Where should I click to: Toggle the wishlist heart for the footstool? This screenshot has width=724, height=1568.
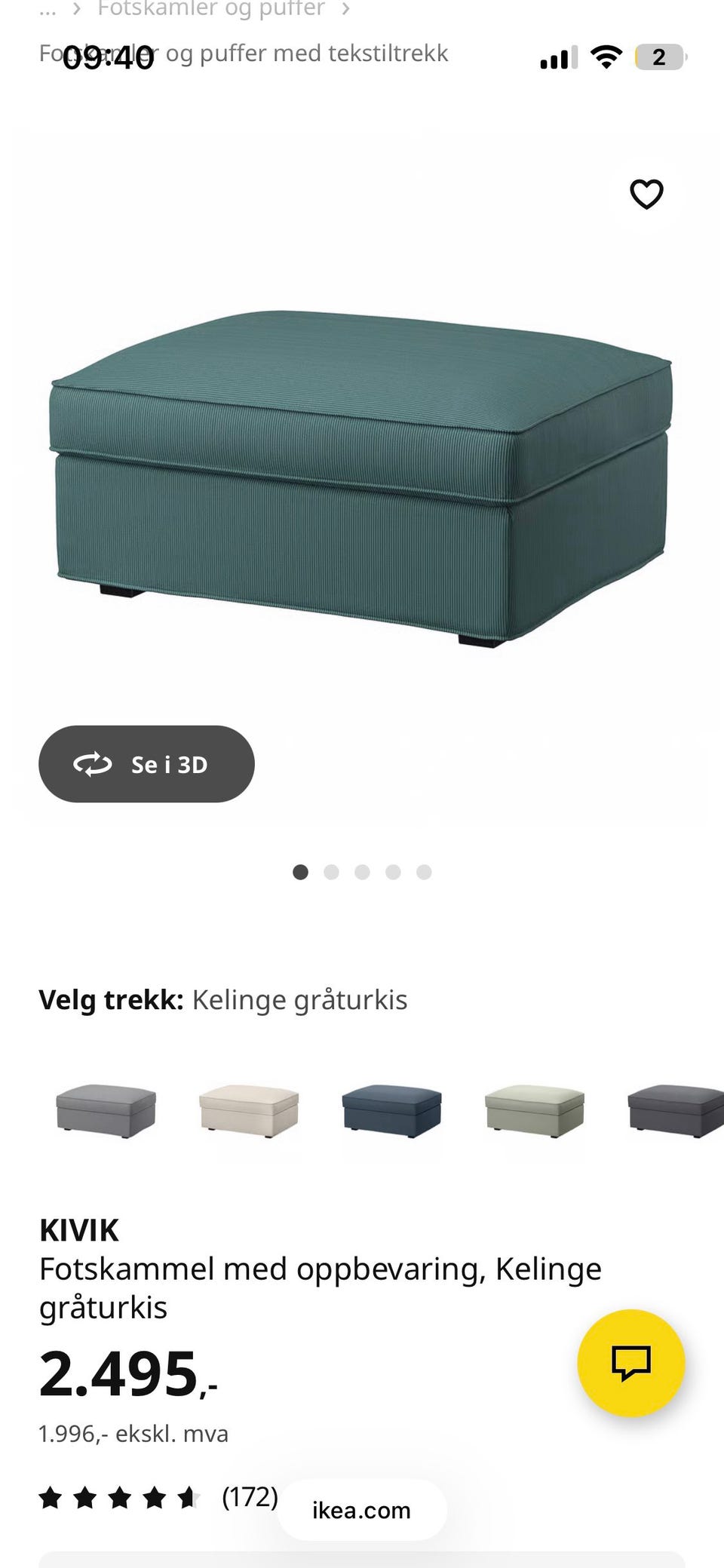[646, 193]
